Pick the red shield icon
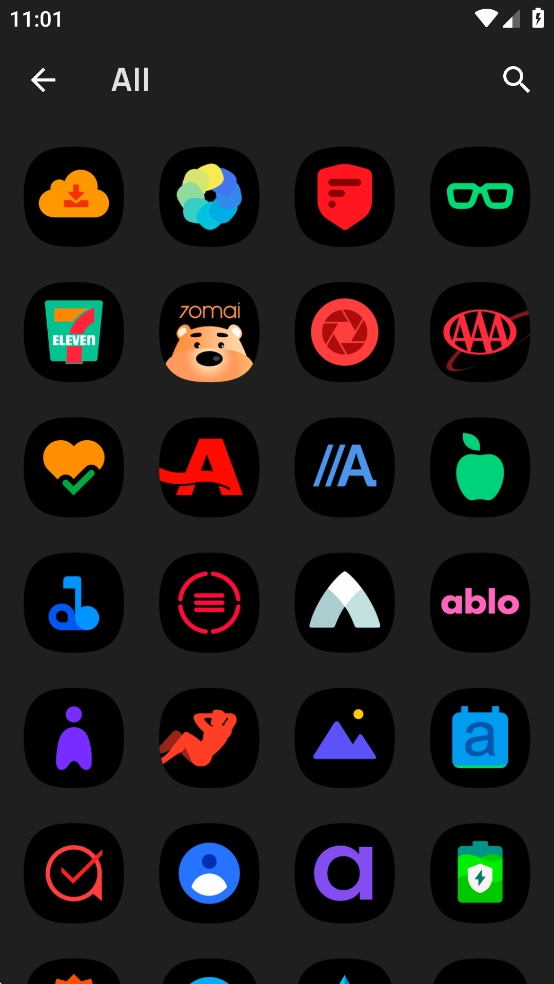 point(345,196)
